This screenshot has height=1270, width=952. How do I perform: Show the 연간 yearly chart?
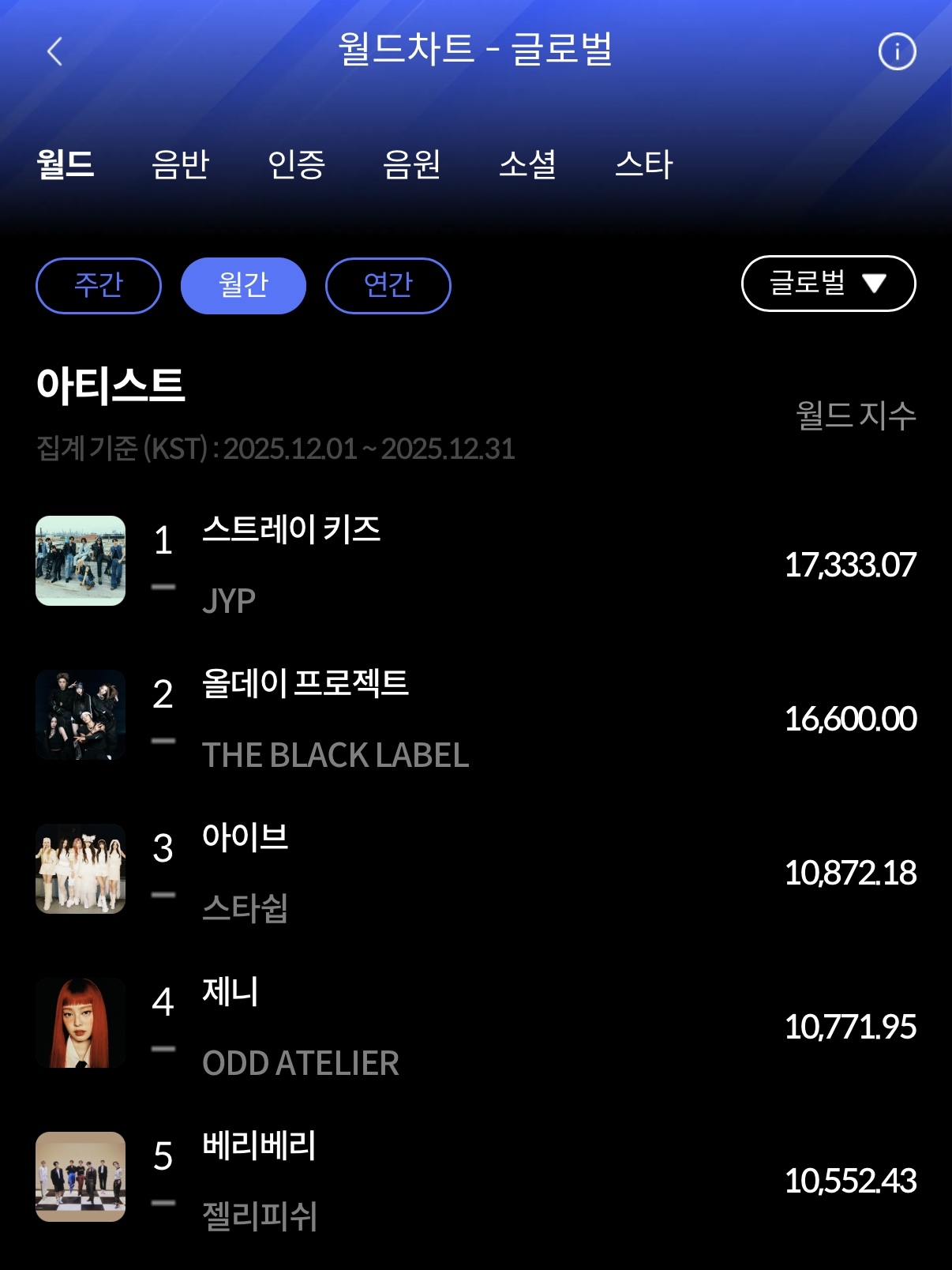pos(388,285)
